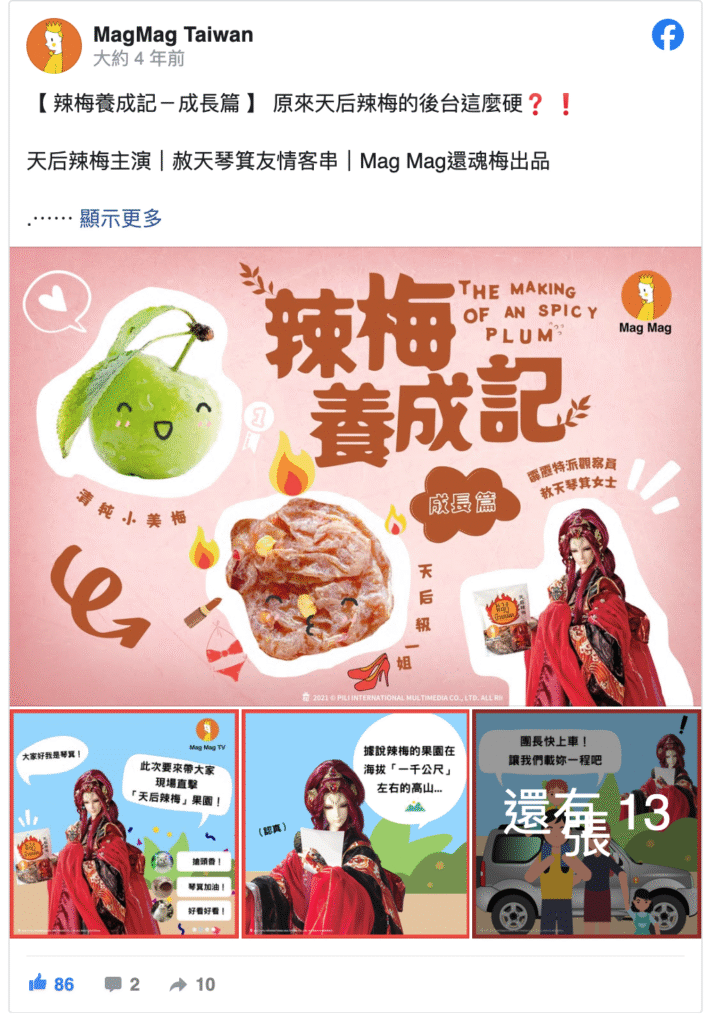
Task: Expand the post with 顯示更多
Action: (x=120, y=218)
